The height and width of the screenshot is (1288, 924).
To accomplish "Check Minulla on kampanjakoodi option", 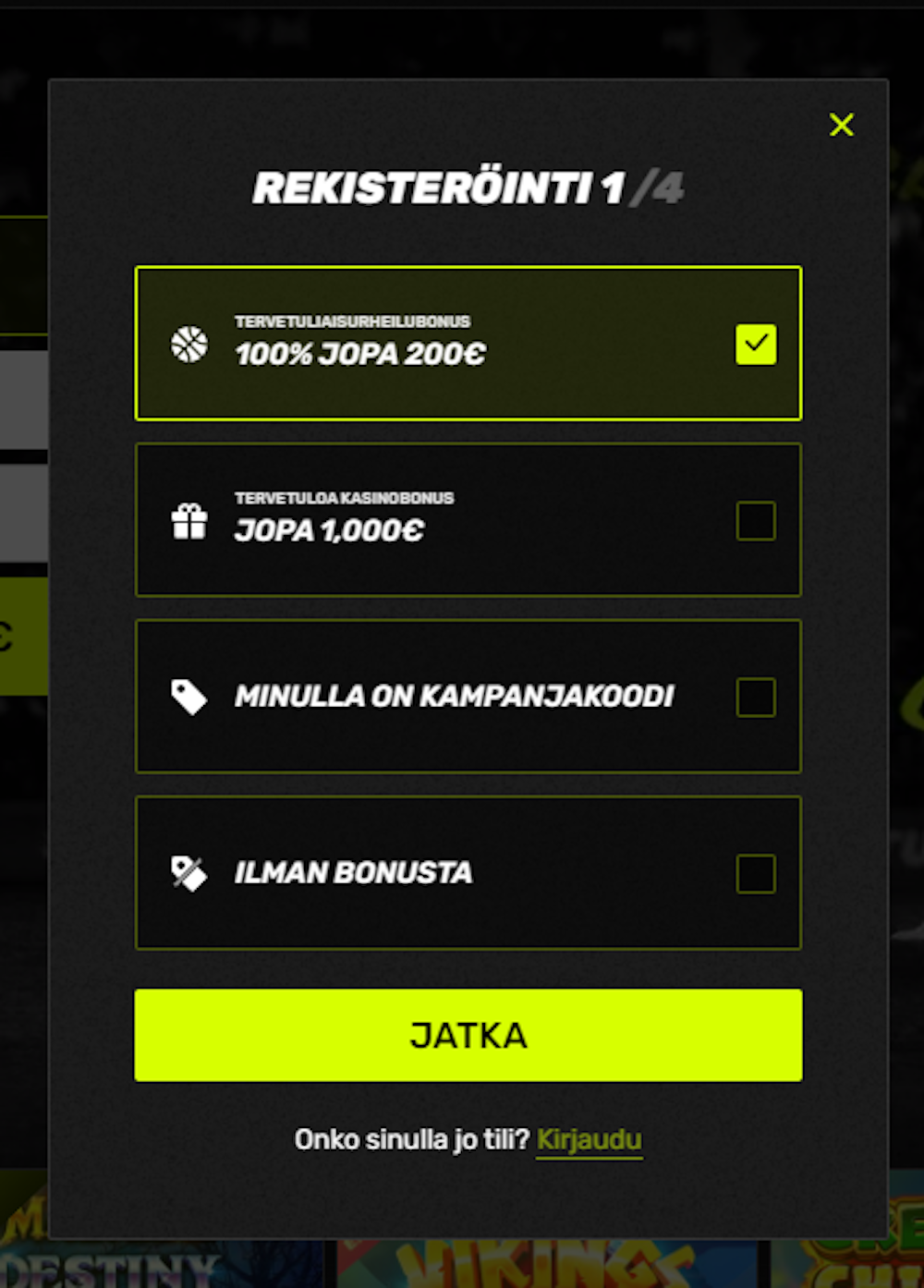I will pyautogui.click(x=755, y=697).
